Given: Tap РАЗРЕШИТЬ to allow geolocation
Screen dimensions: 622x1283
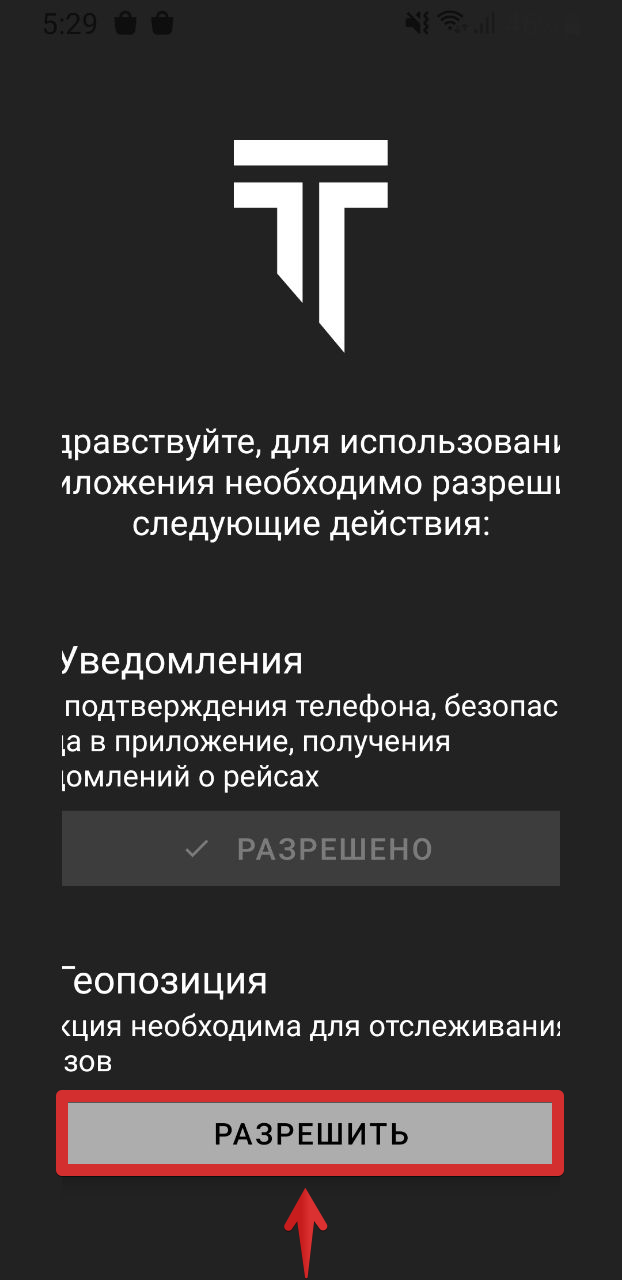Looking at the screenshot, I should 311,1134.
